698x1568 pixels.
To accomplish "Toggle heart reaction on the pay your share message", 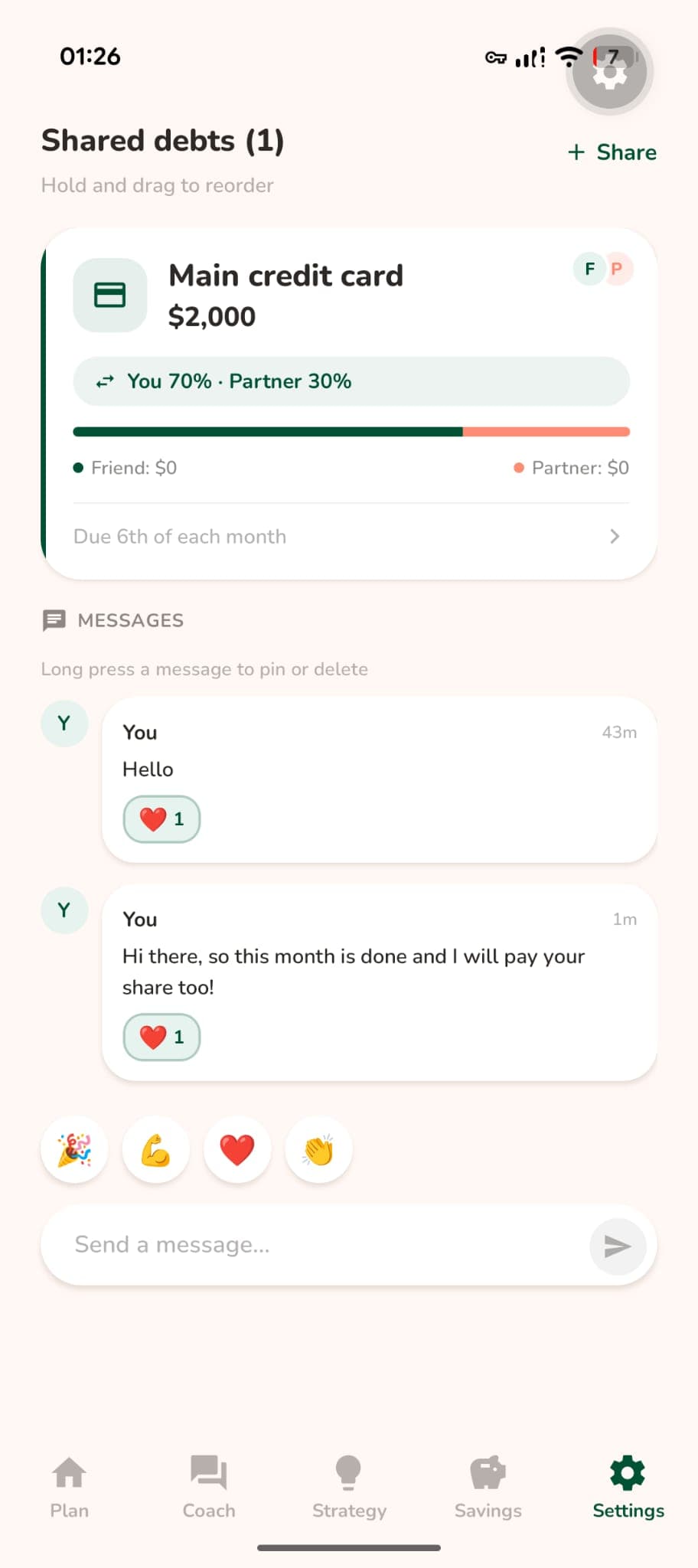I will tap(161, 1037).
